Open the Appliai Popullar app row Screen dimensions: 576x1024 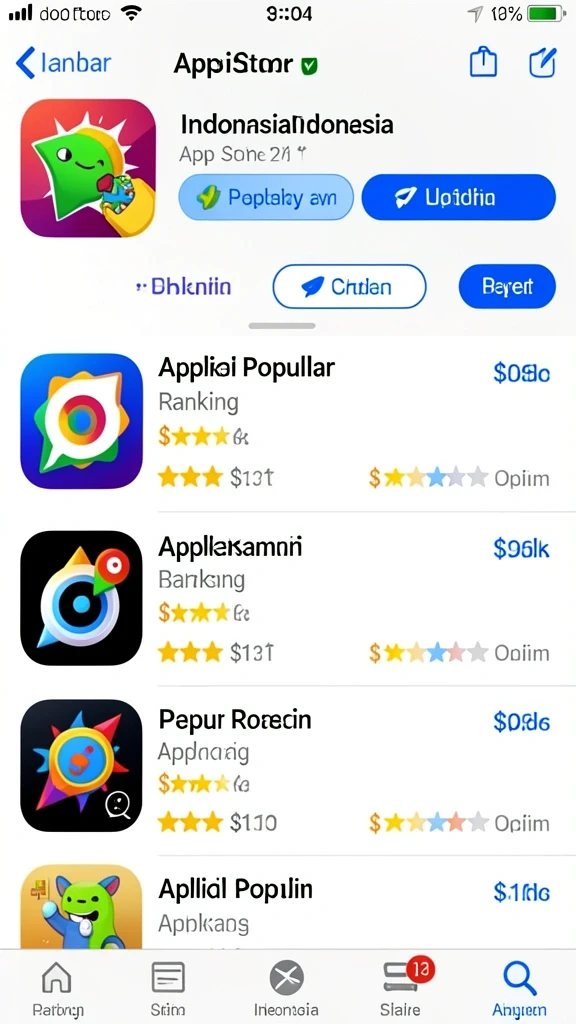288,422
